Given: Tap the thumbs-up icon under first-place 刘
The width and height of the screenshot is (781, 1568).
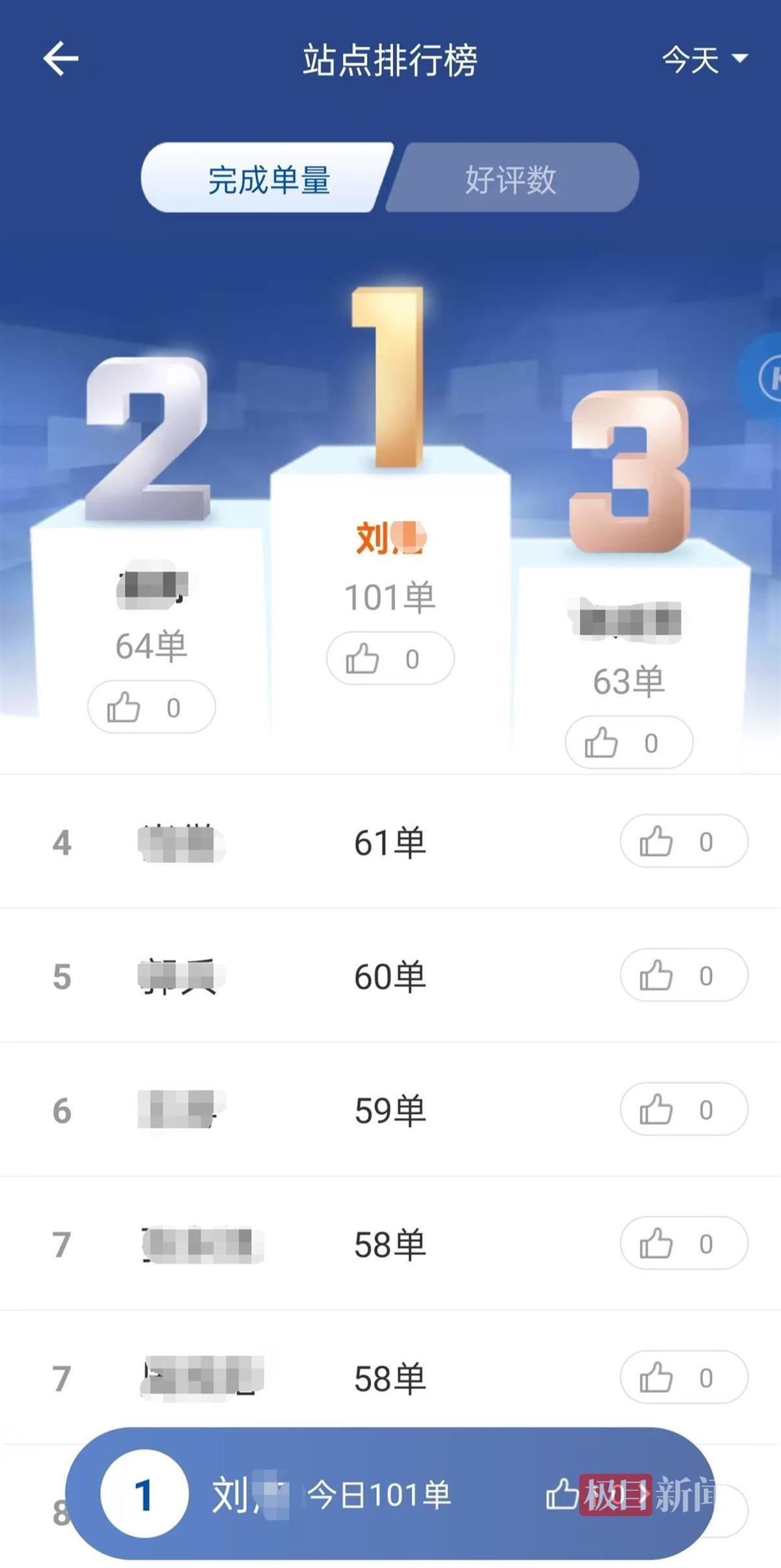Looking at the screenshot, I should coord(390,659).
